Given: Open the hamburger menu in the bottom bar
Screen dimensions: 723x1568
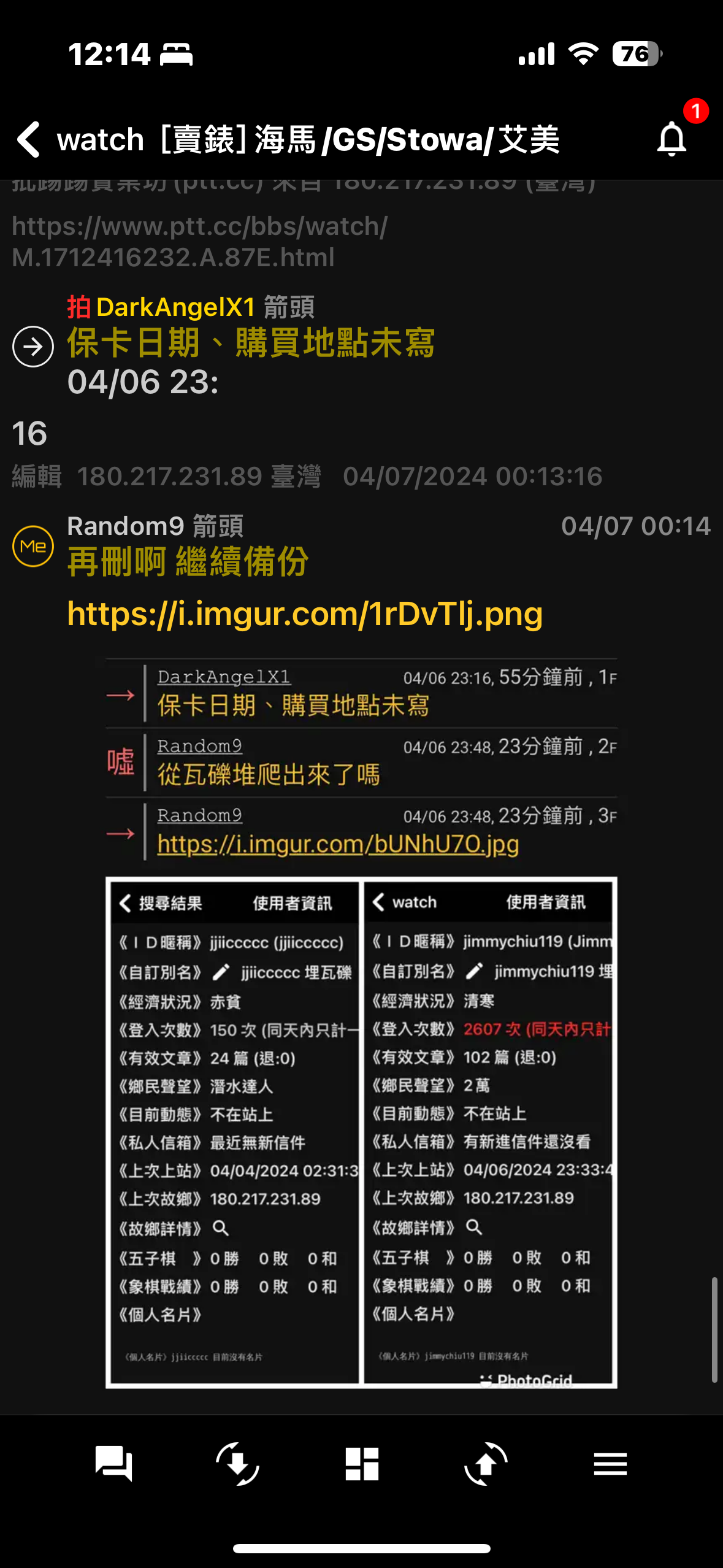Looking at the screenshot, I should click(x=610, y=1464).
